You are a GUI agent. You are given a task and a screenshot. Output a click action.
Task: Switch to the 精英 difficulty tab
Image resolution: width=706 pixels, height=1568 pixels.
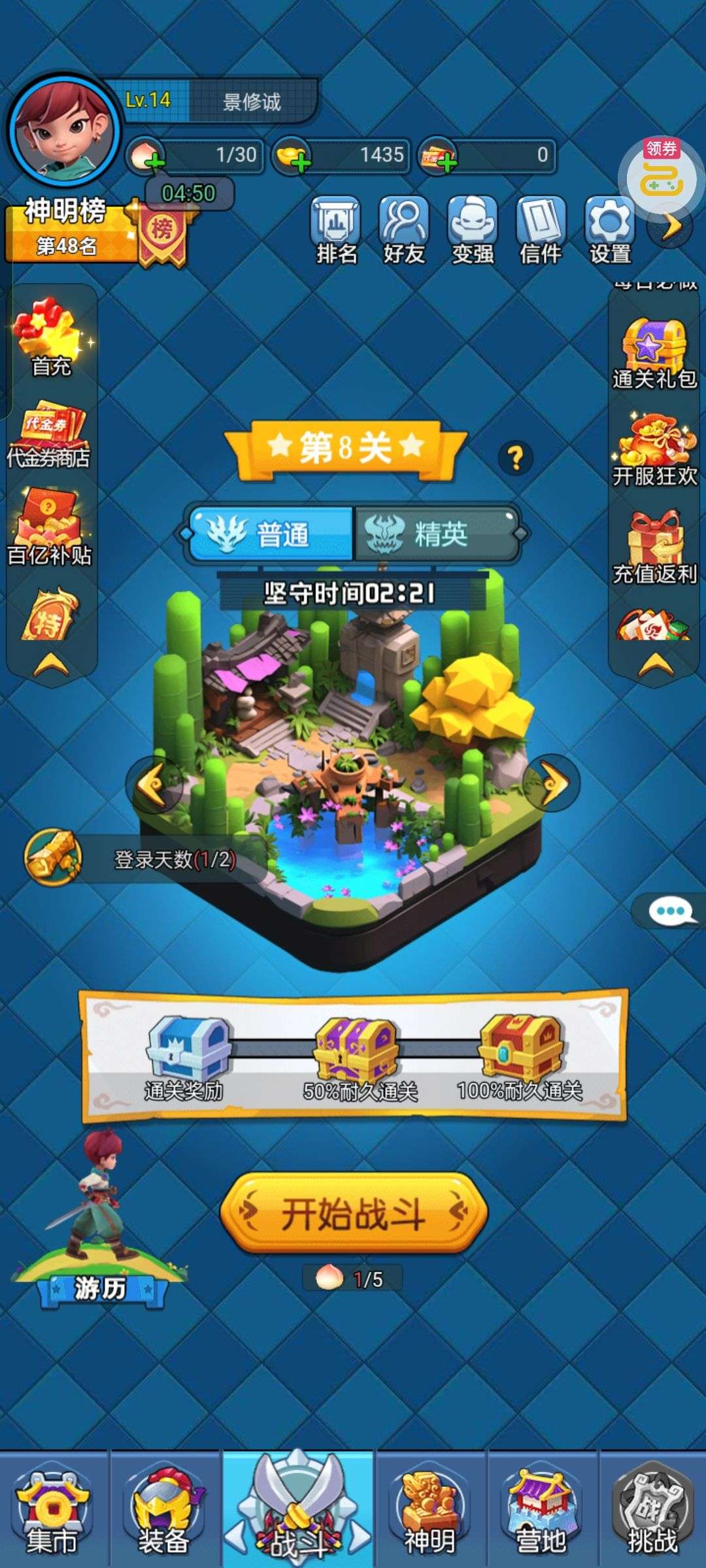[x=437, y=534]
